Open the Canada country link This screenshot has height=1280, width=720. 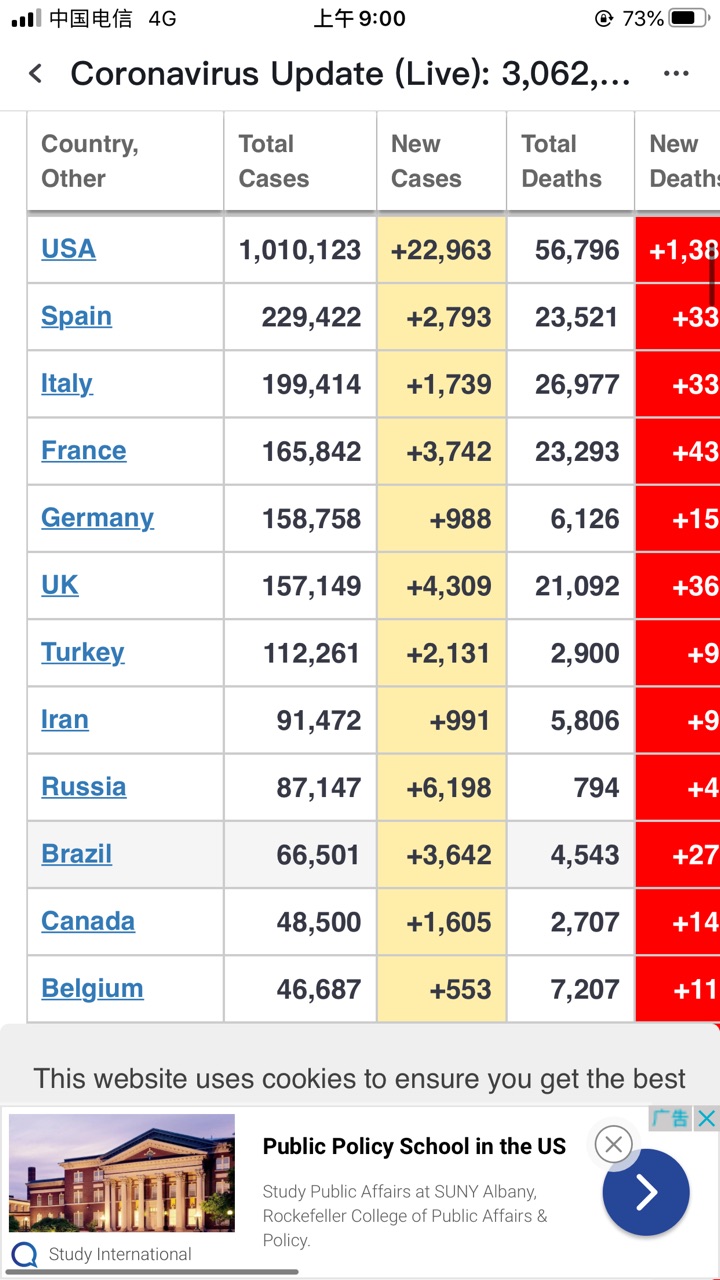(x=87, y=920)
